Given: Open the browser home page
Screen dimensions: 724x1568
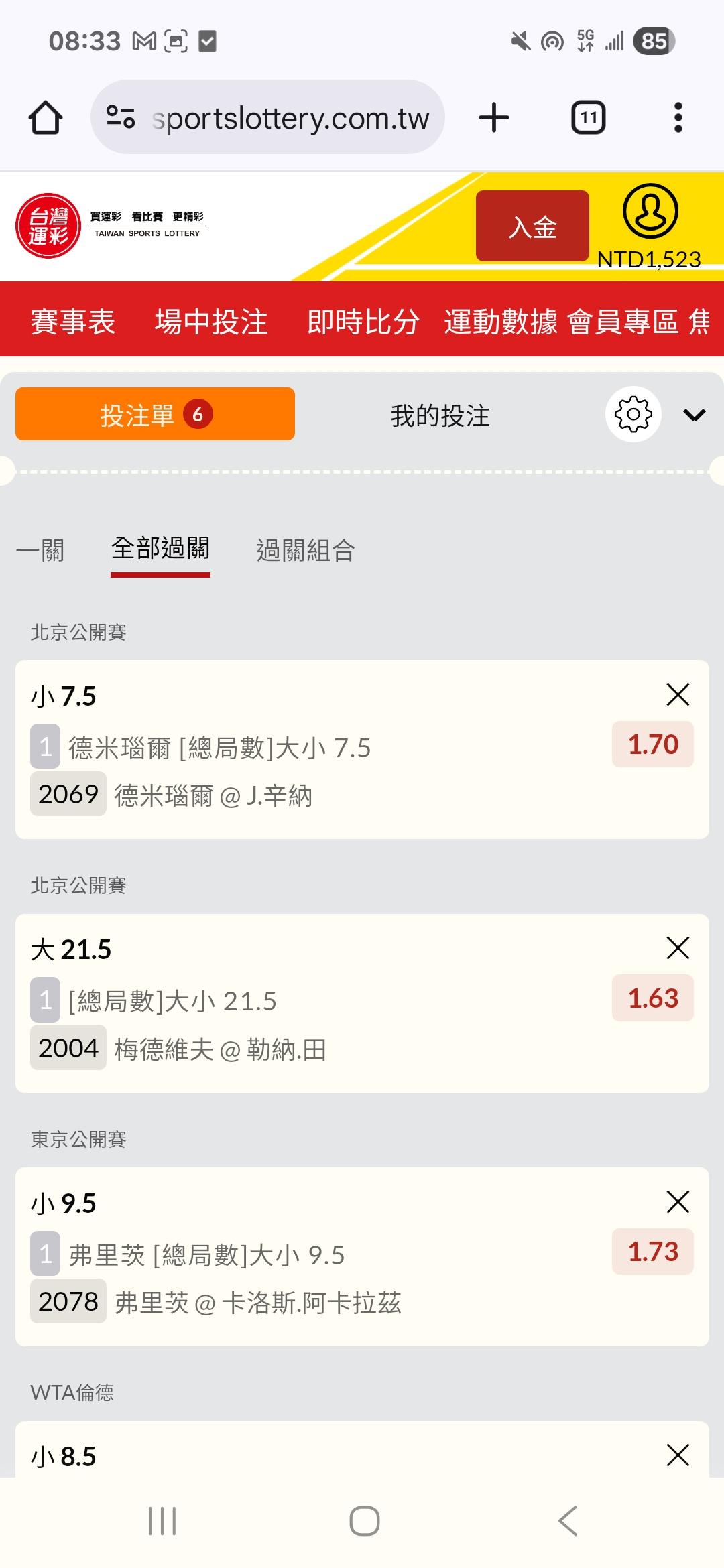Looking at the screenshot, I should (46, 118).
